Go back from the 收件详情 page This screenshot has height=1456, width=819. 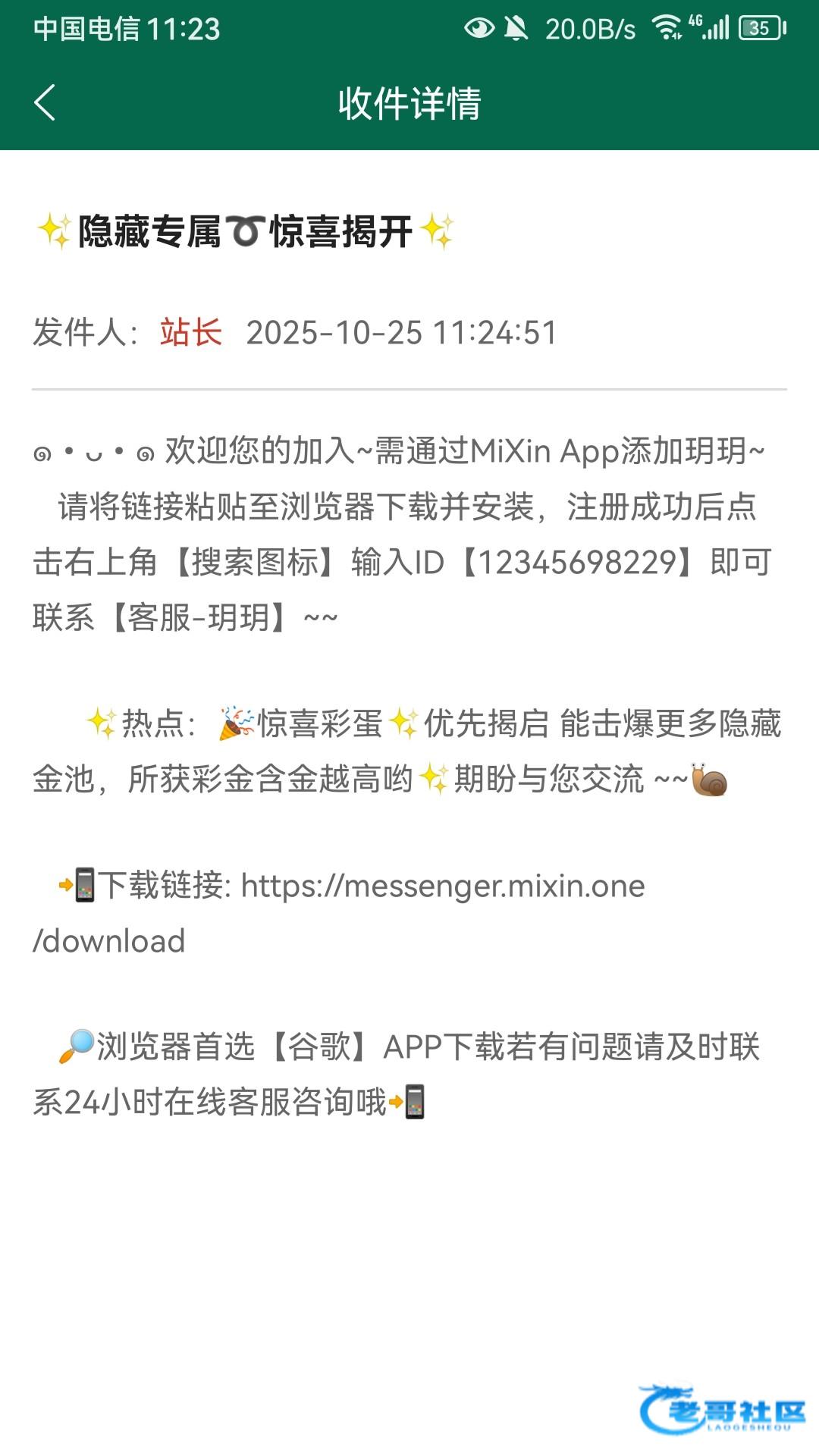[x=45, y=102]
